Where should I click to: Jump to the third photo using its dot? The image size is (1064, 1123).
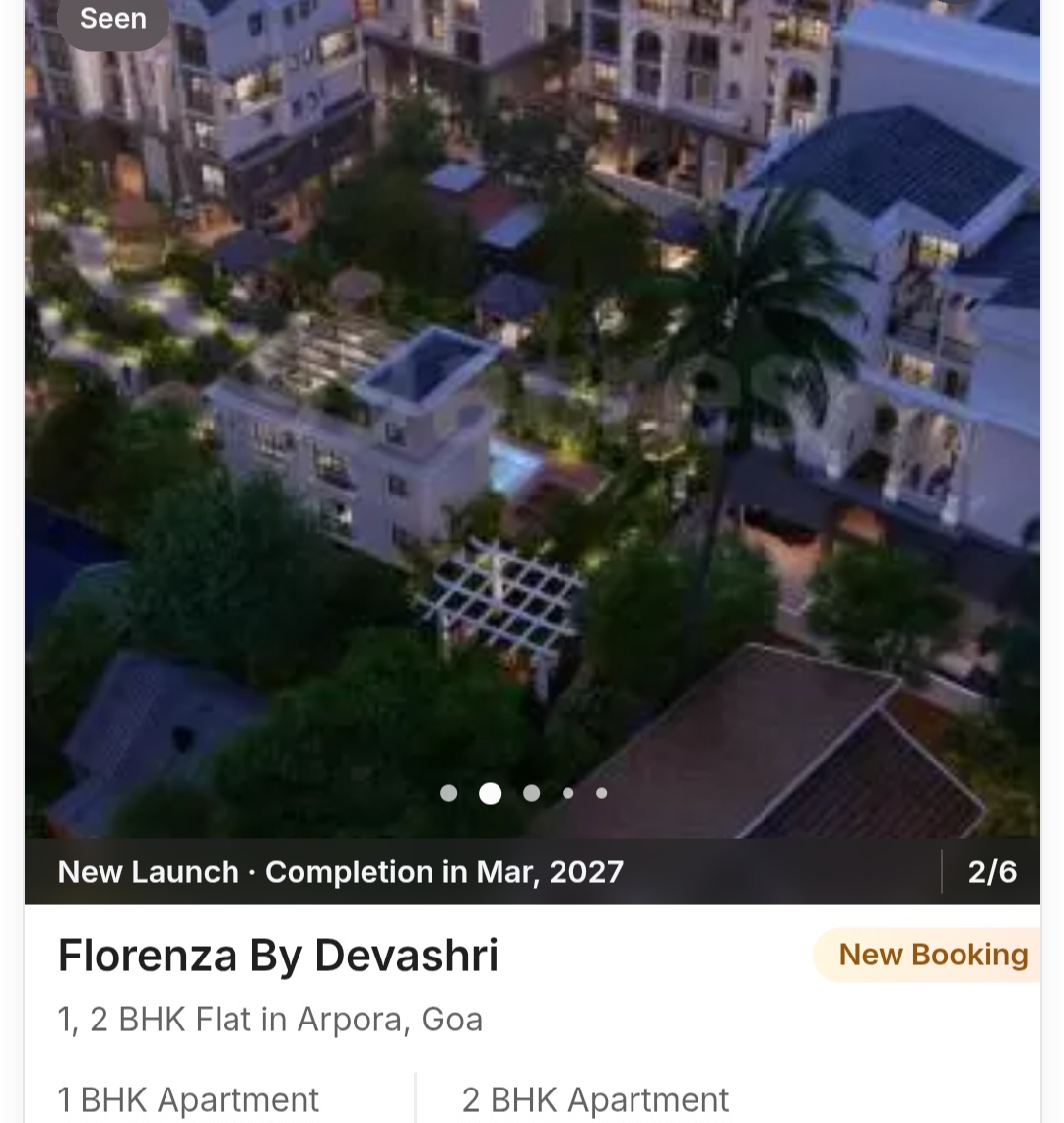[x=532, y=793]
